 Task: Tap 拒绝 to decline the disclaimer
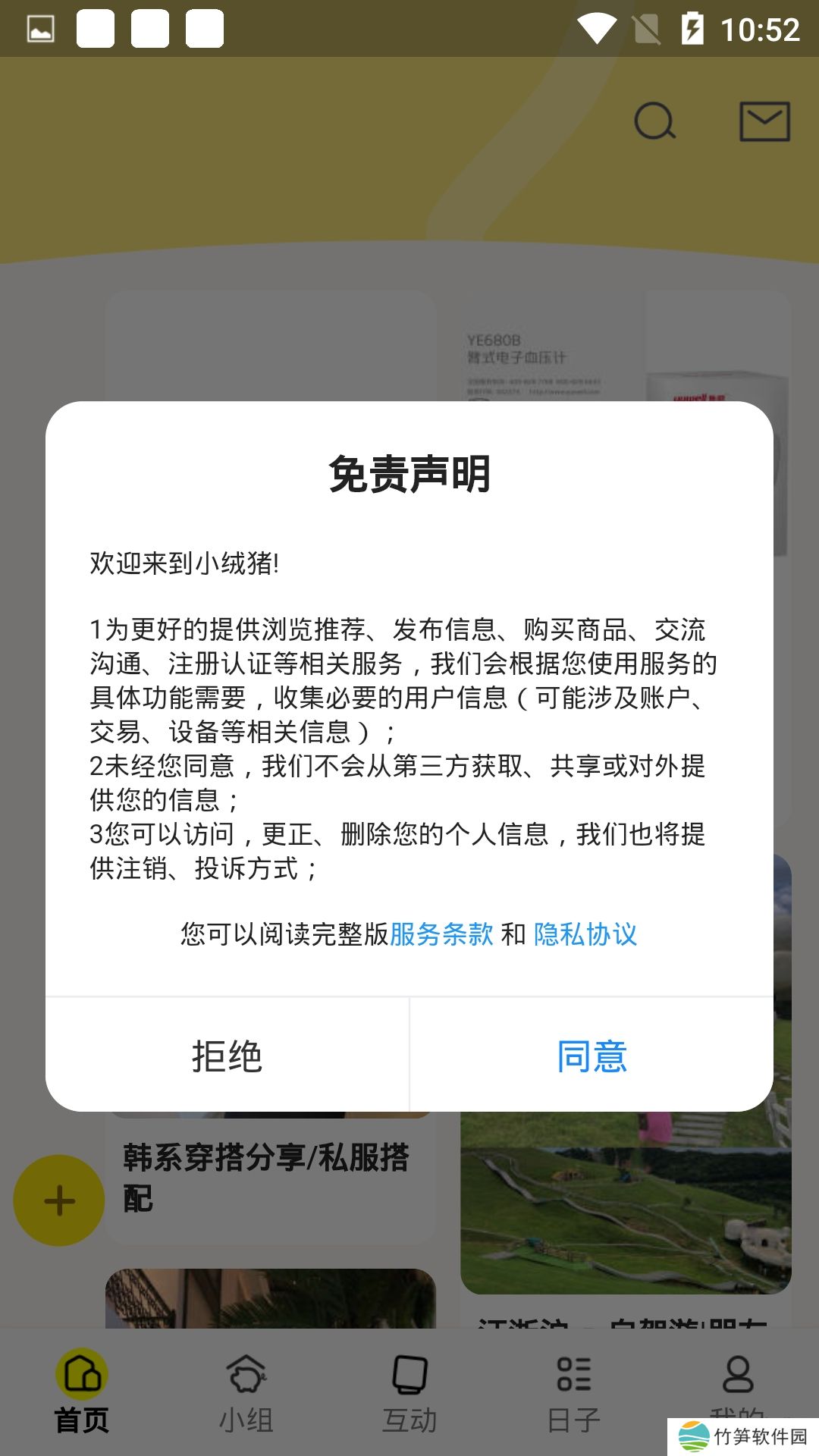(x=227, y=1056)
